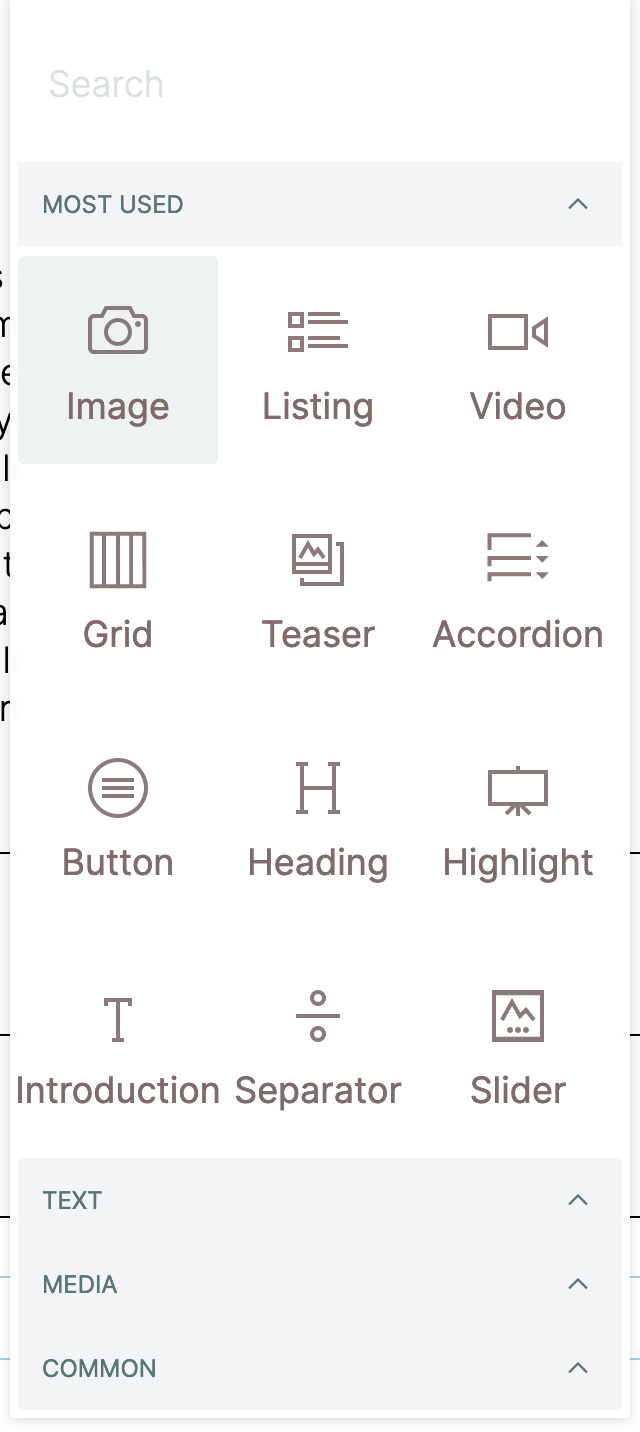Toggle the Text section
640x1432 pixels.
coord(577,1200)
